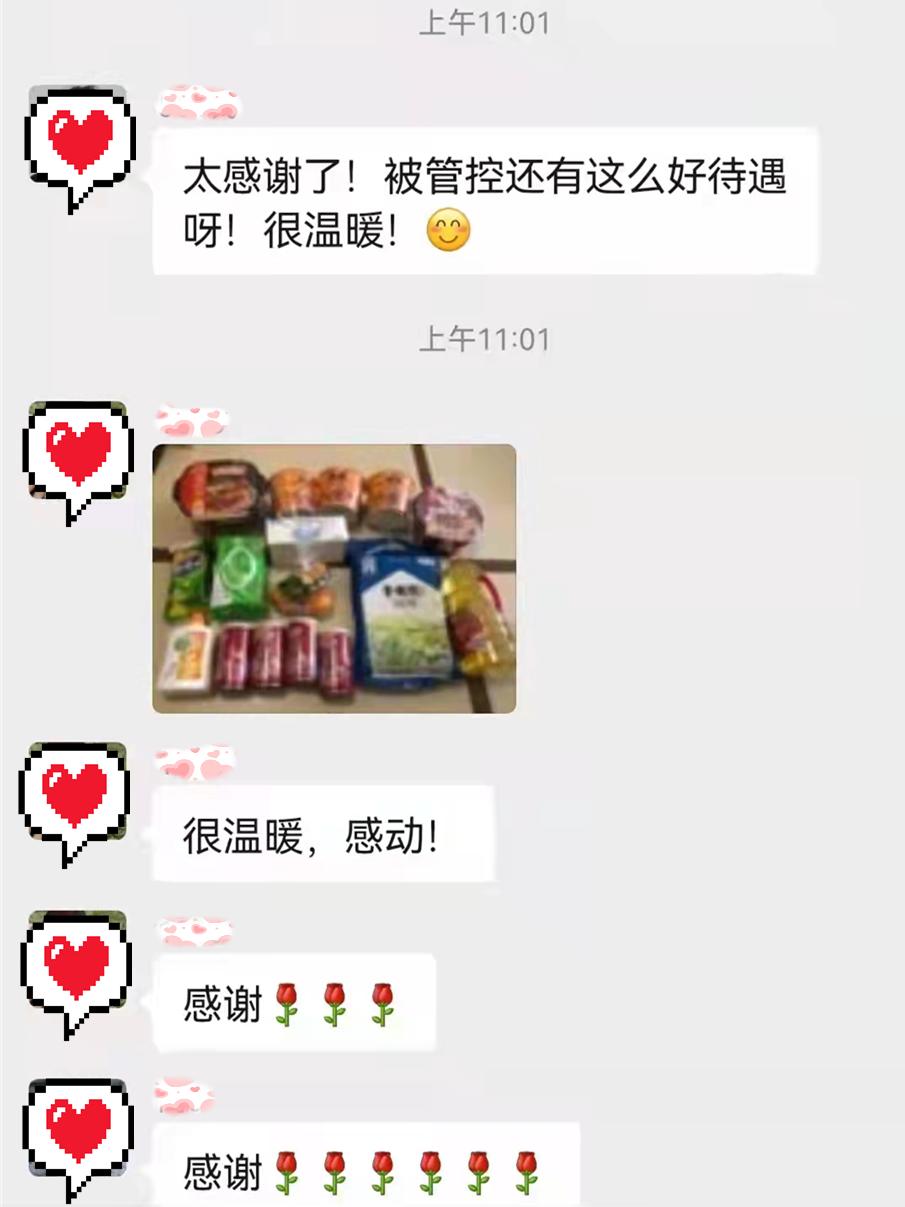Tap sender avatar next to "很温暖，感动!"
Screen dimensions: 905x1207
click(x=76, y=802)
